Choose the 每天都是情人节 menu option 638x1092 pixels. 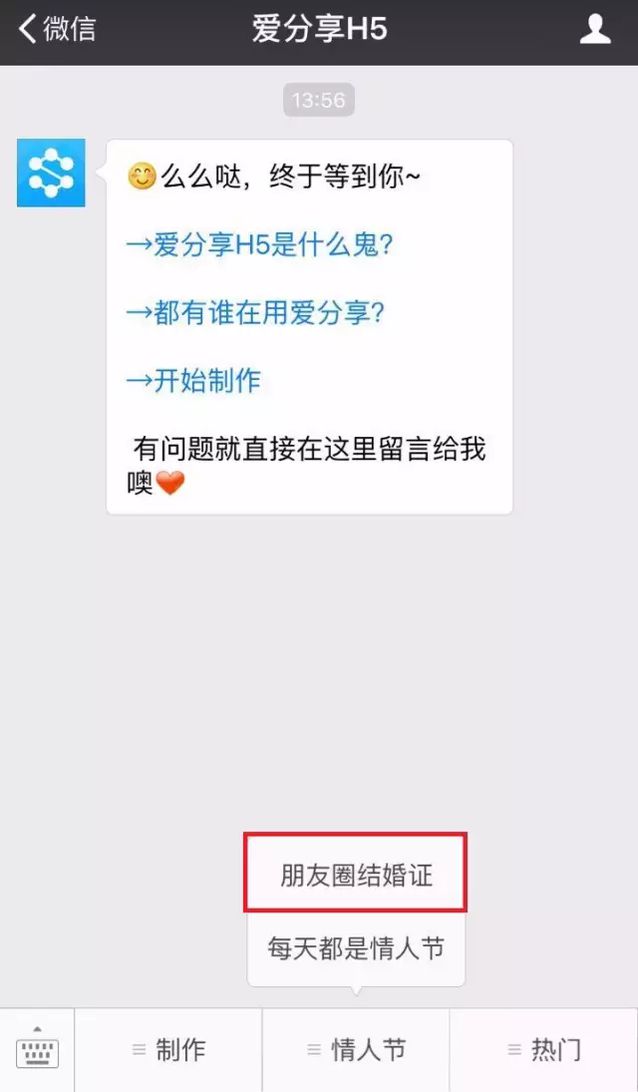pos(355,948)
